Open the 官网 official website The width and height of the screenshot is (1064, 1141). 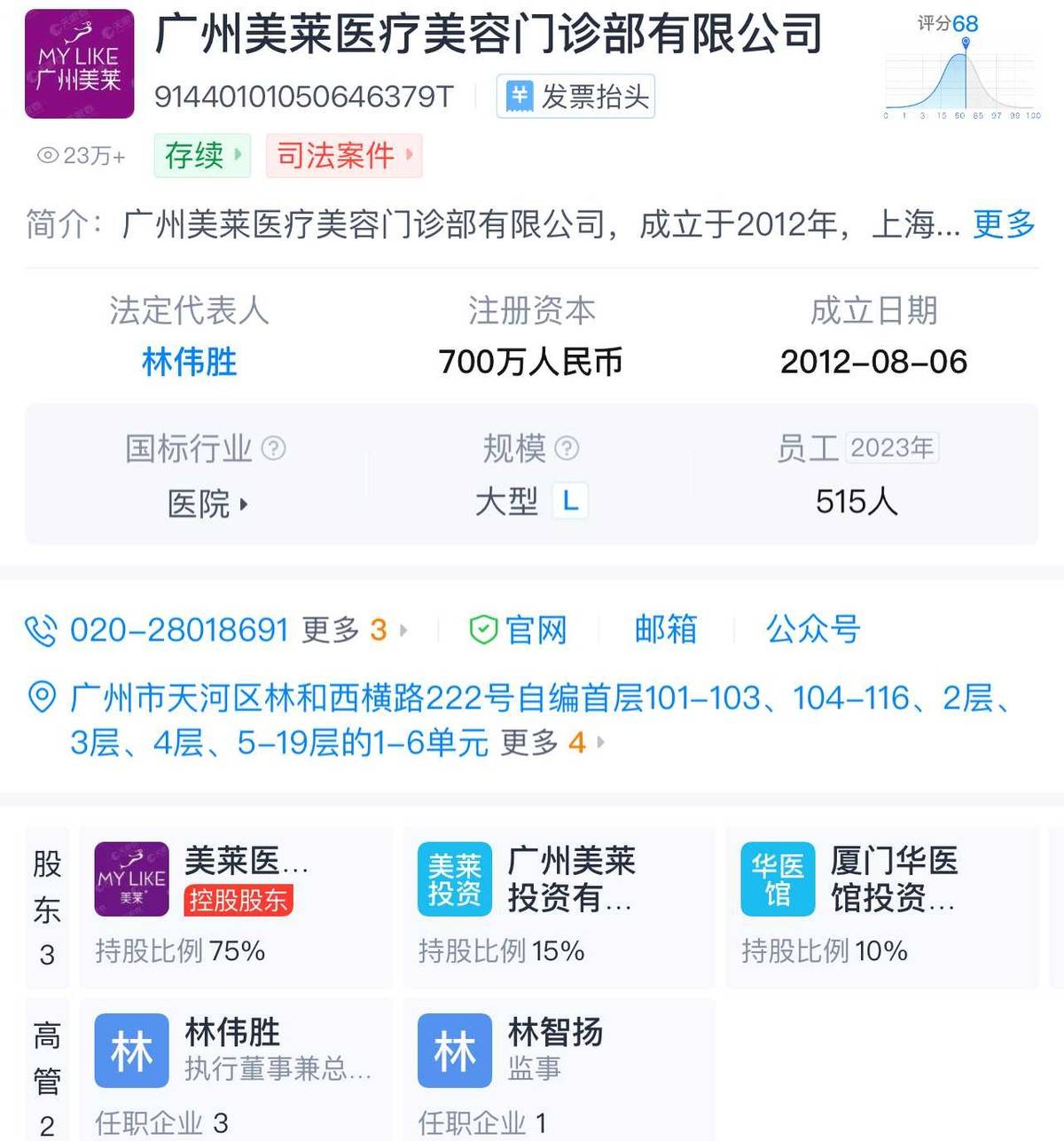click(x=519, y=630)
